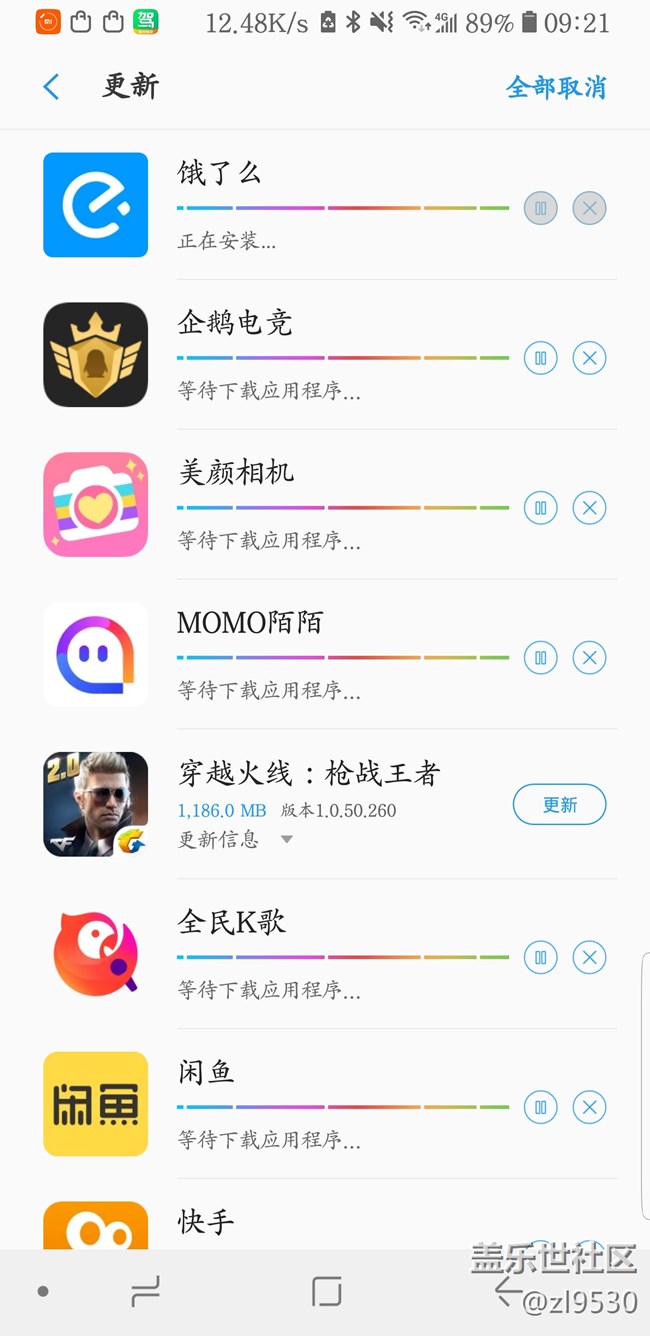650x1336 pixels.
Task: Pause the 全民K歌 download
Action: [541, 958]
